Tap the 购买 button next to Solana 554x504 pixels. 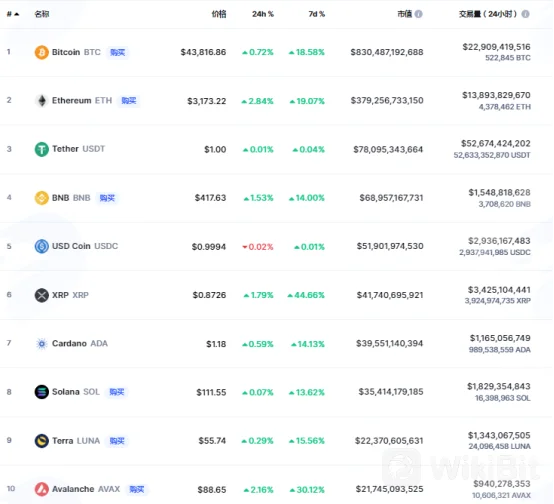pos(117,392)
